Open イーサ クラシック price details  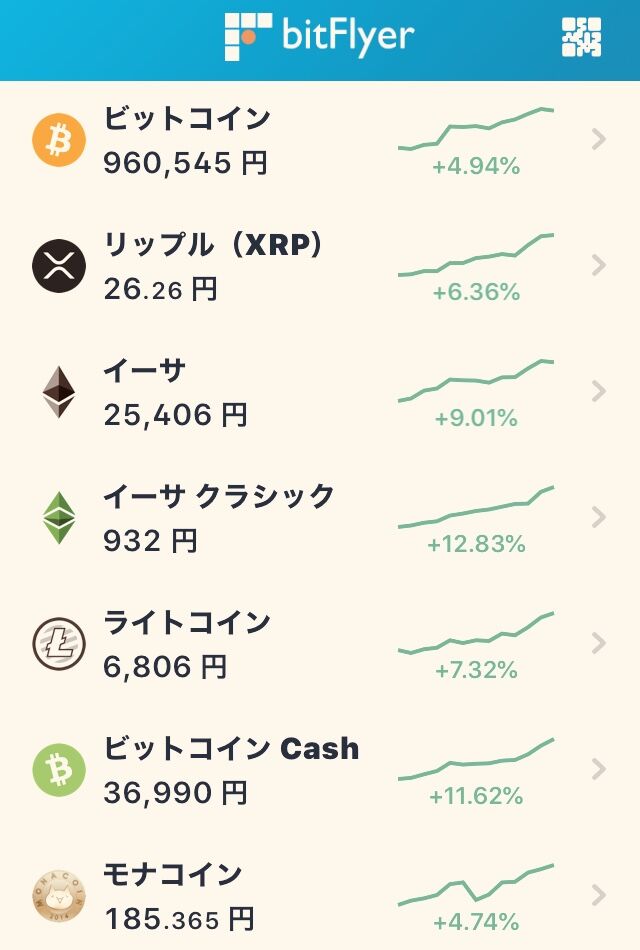pyautogui.click(x=320, y=517)
